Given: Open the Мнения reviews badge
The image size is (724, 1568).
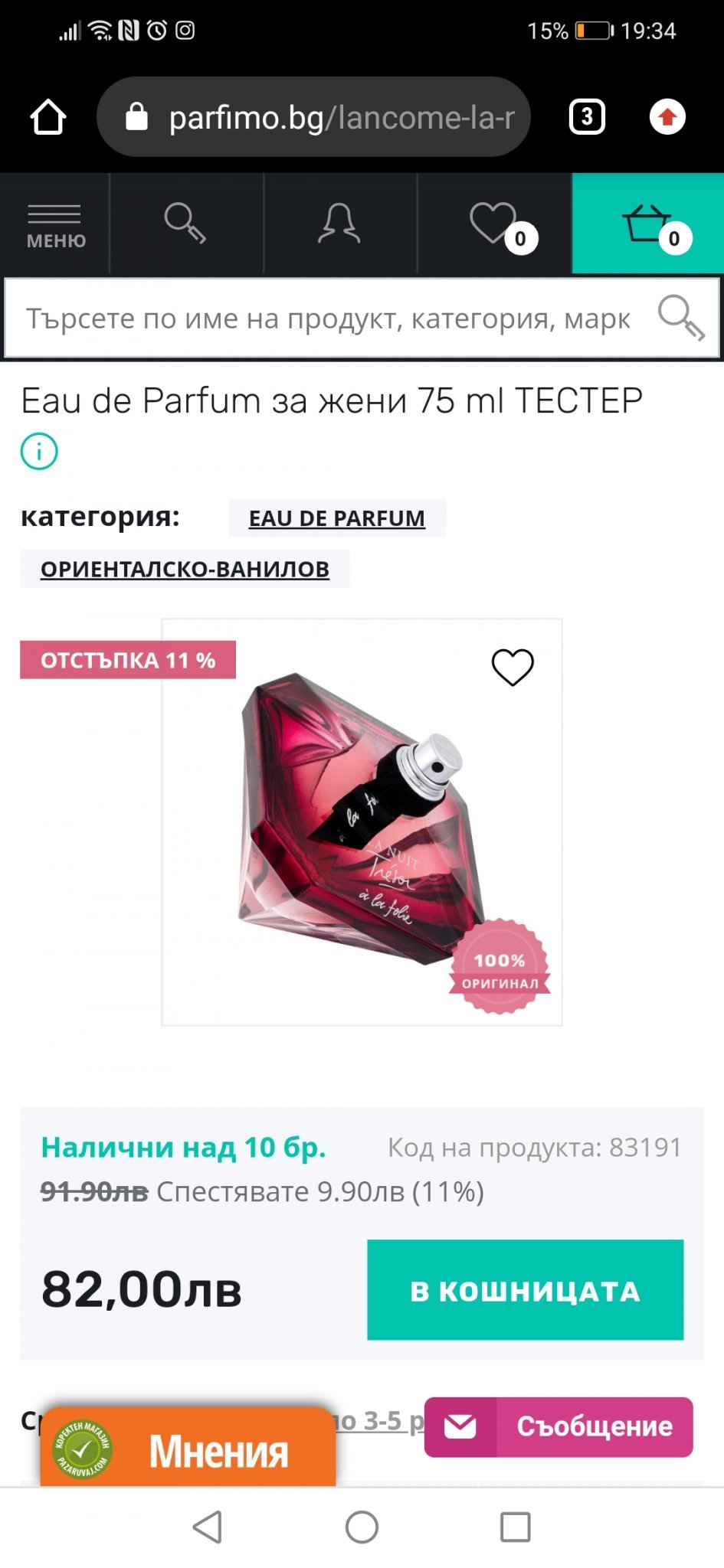Looking at the screenshot, I should [188, 1449].
